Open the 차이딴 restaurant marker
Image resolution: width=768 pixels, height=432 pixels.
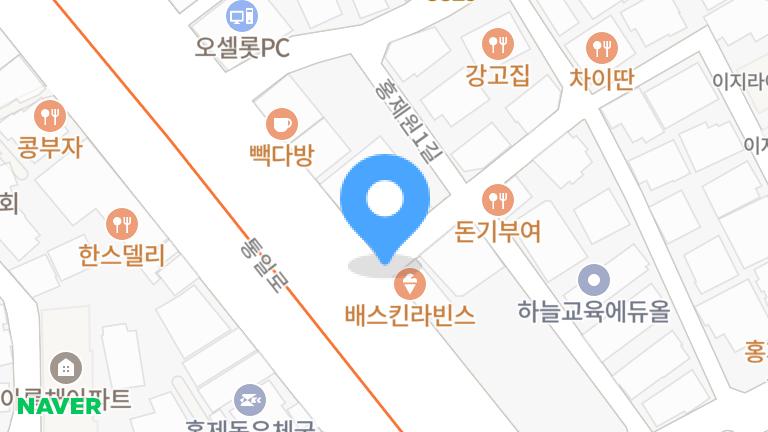(x=601, y=46)
